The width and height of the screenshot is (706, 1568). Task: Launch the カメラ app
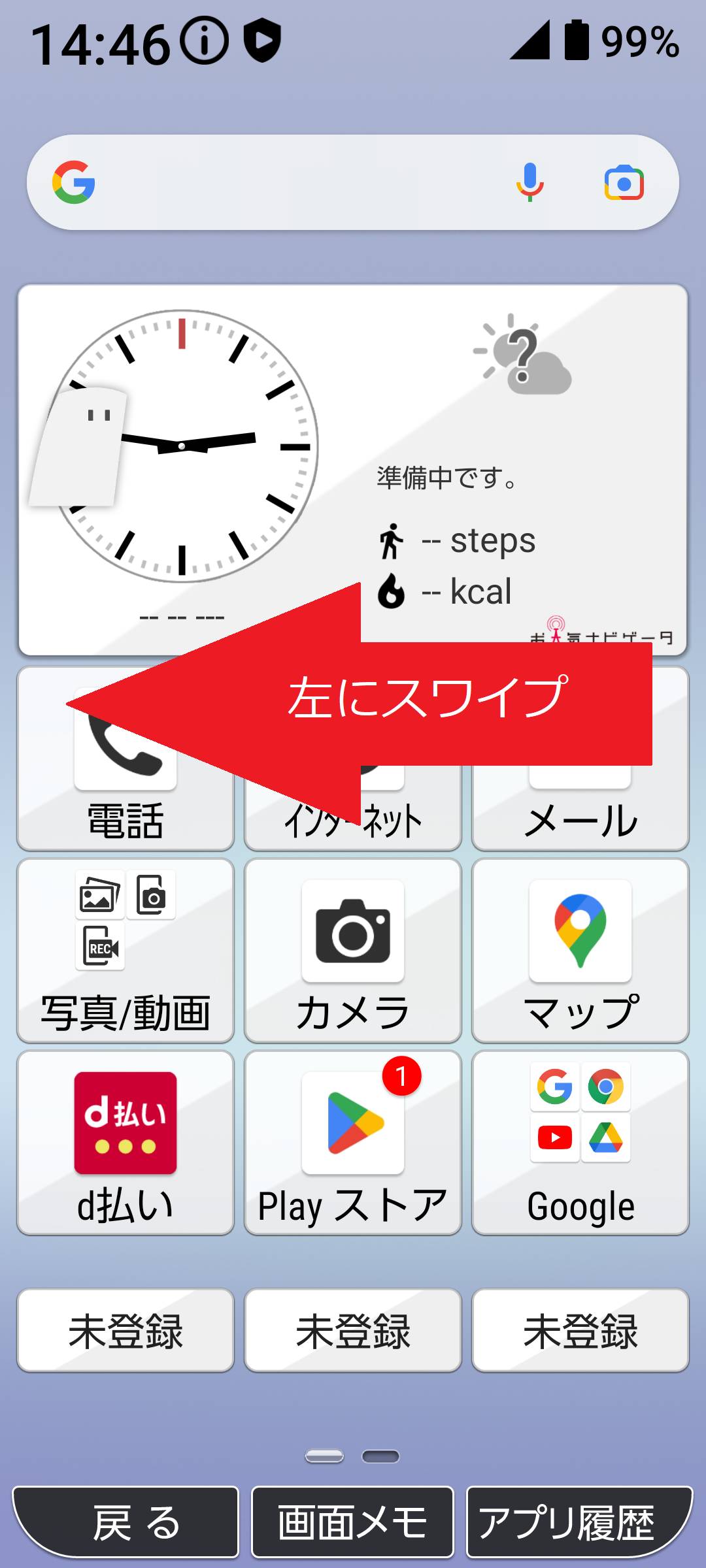353,951
